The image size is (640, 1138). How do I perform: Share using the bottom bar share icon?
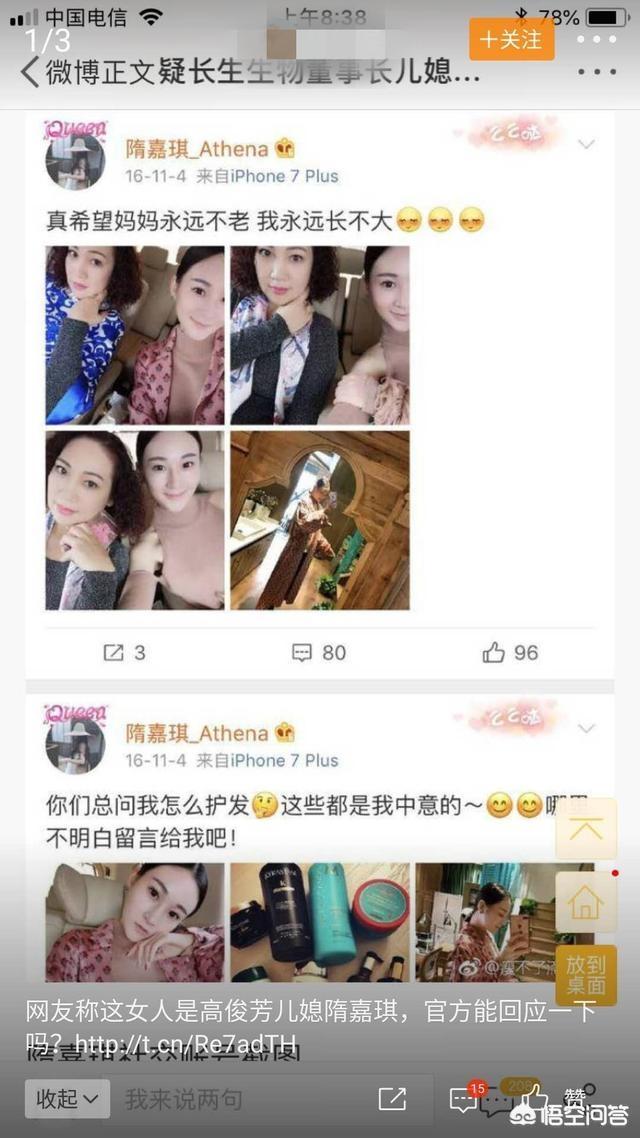point(392,1099)
